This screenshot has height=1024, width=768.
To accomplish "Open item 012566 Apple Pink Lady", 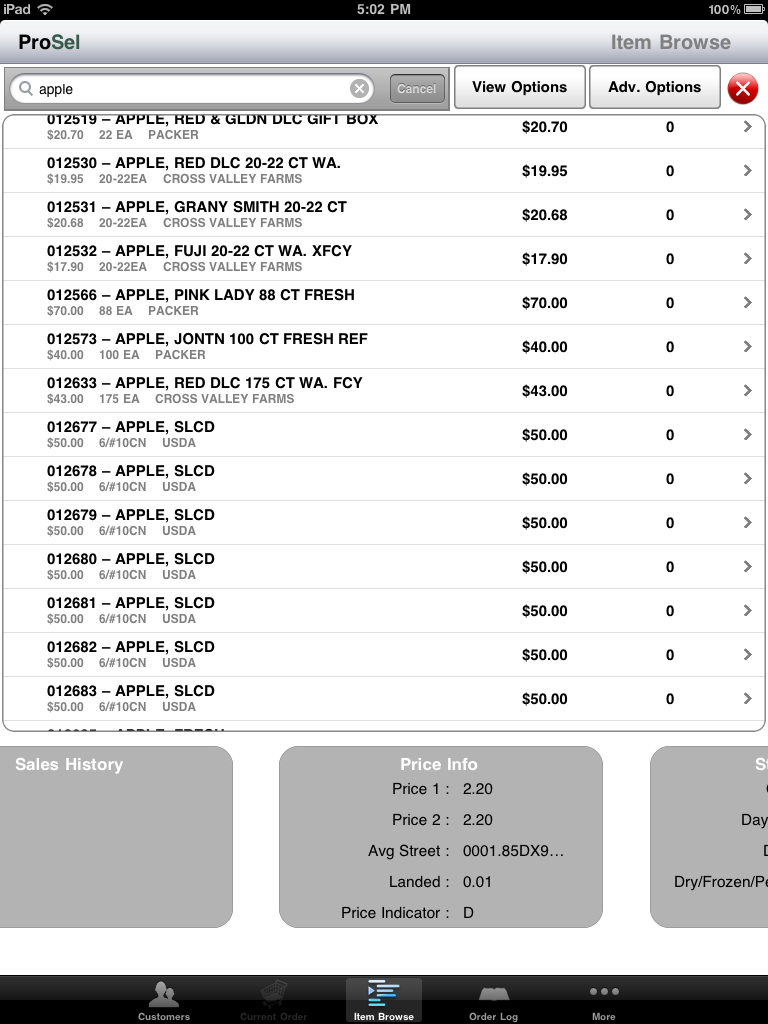I will pyautogui.click(x=384, y=303).
